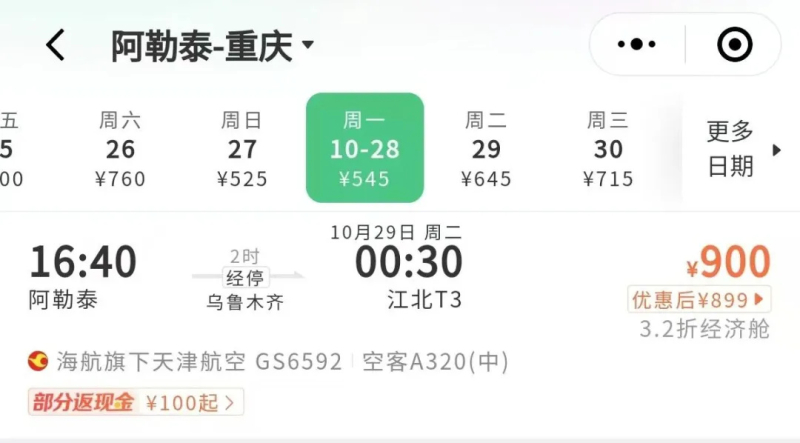This screenshot has height=443, width=800.
Task: Open the mini program three-dot menu
Action: coord(637,45)
